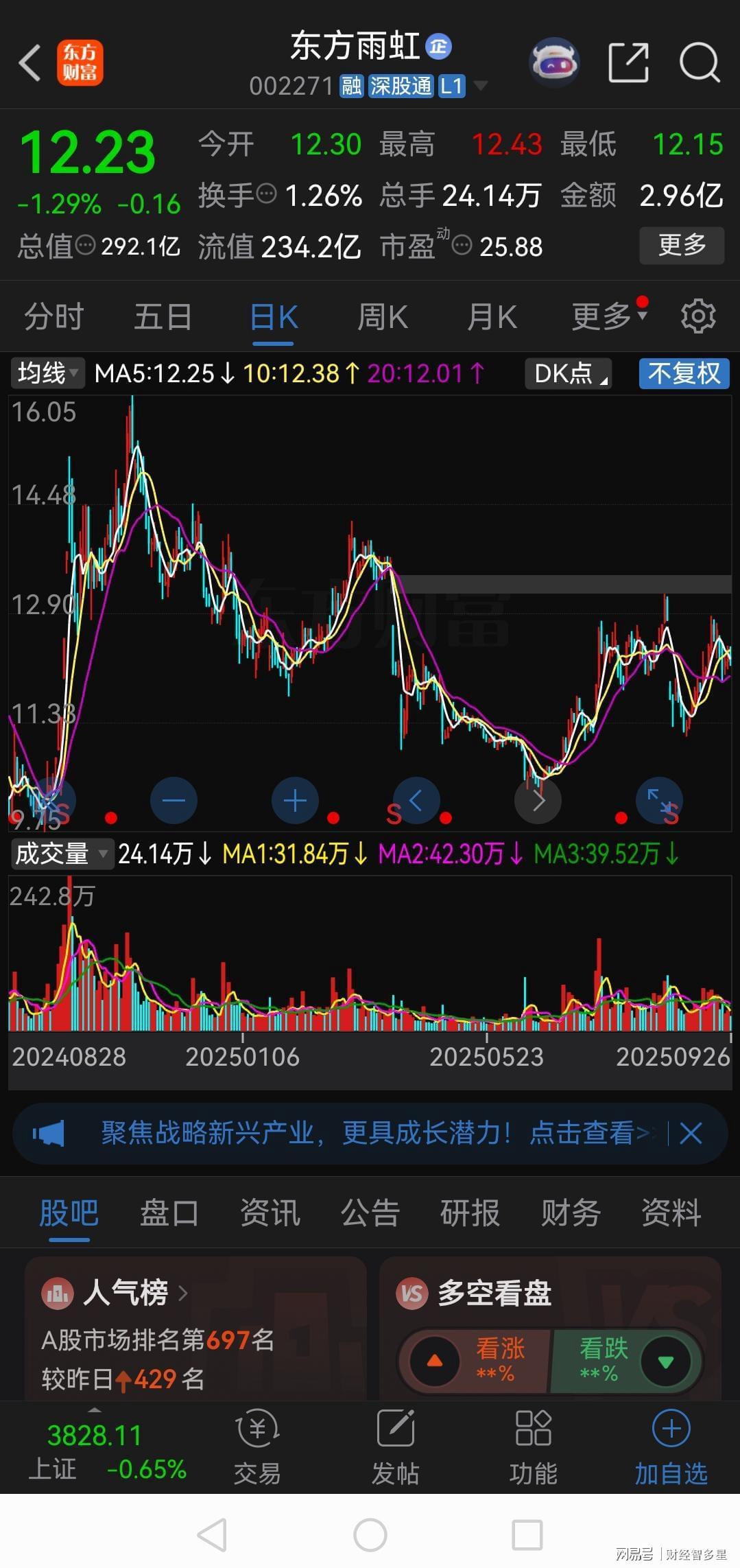740x1568 pixels.
Task: Open the search magnifier icon
Action: (699, 63)
